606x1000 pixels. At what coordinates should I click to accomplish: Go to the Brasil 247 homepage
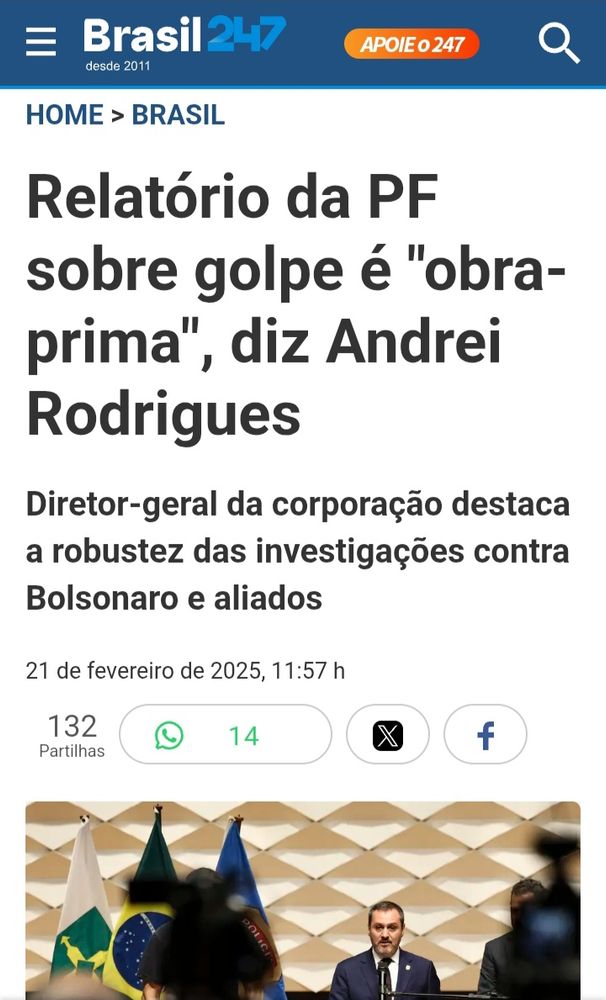point(184,41)
